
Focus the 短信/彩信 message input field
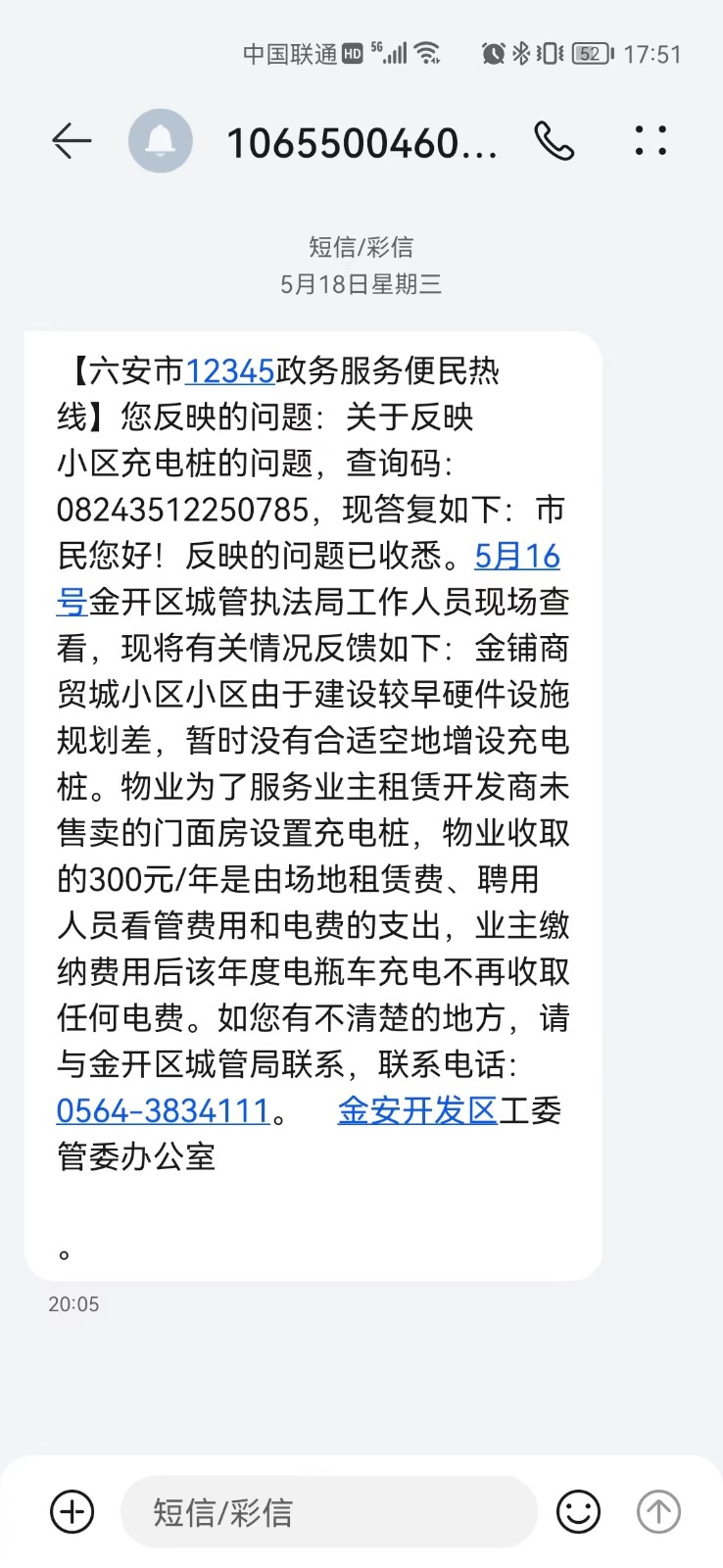click(x=328, y=1512)
